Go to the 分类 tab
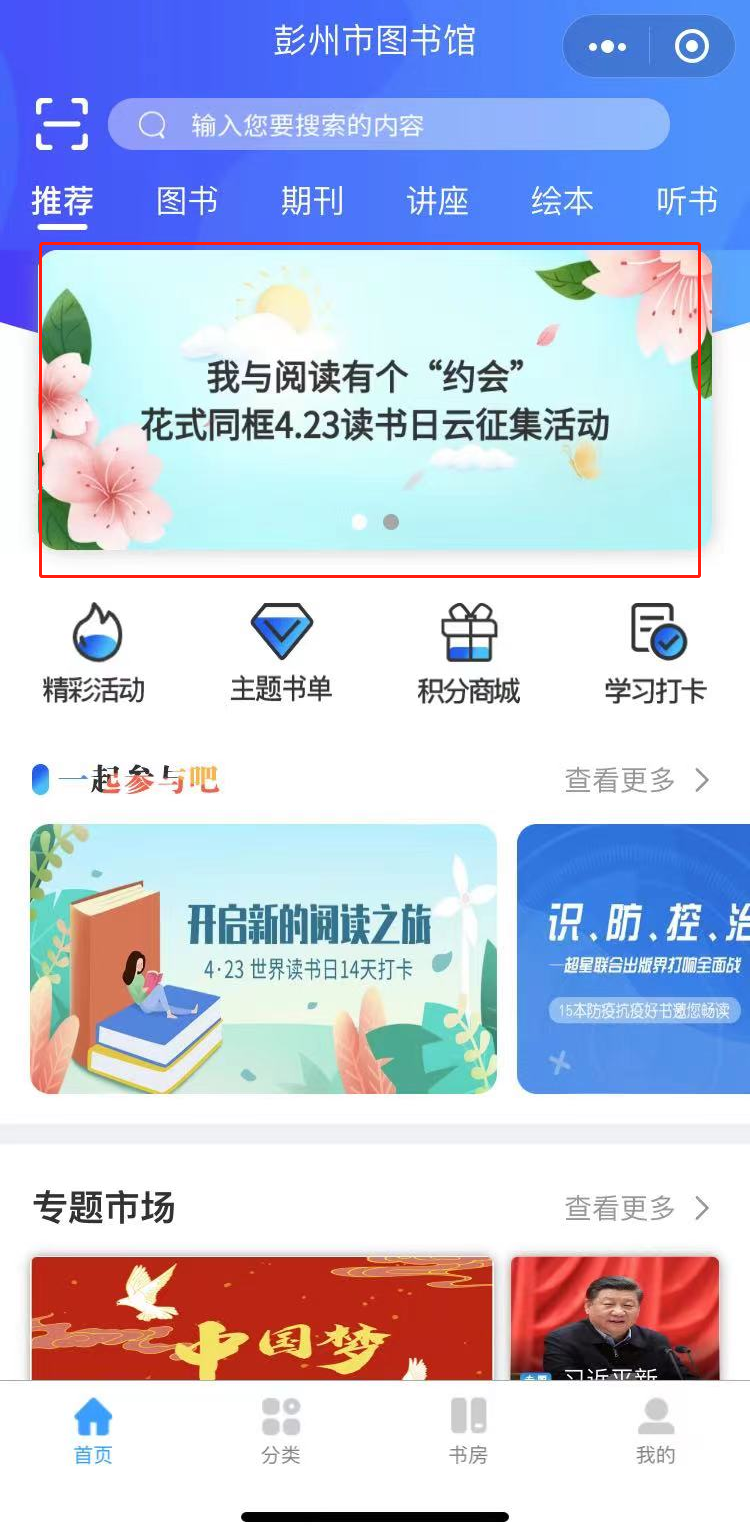Viewport: 750px width, 1526px height. 281,1432
